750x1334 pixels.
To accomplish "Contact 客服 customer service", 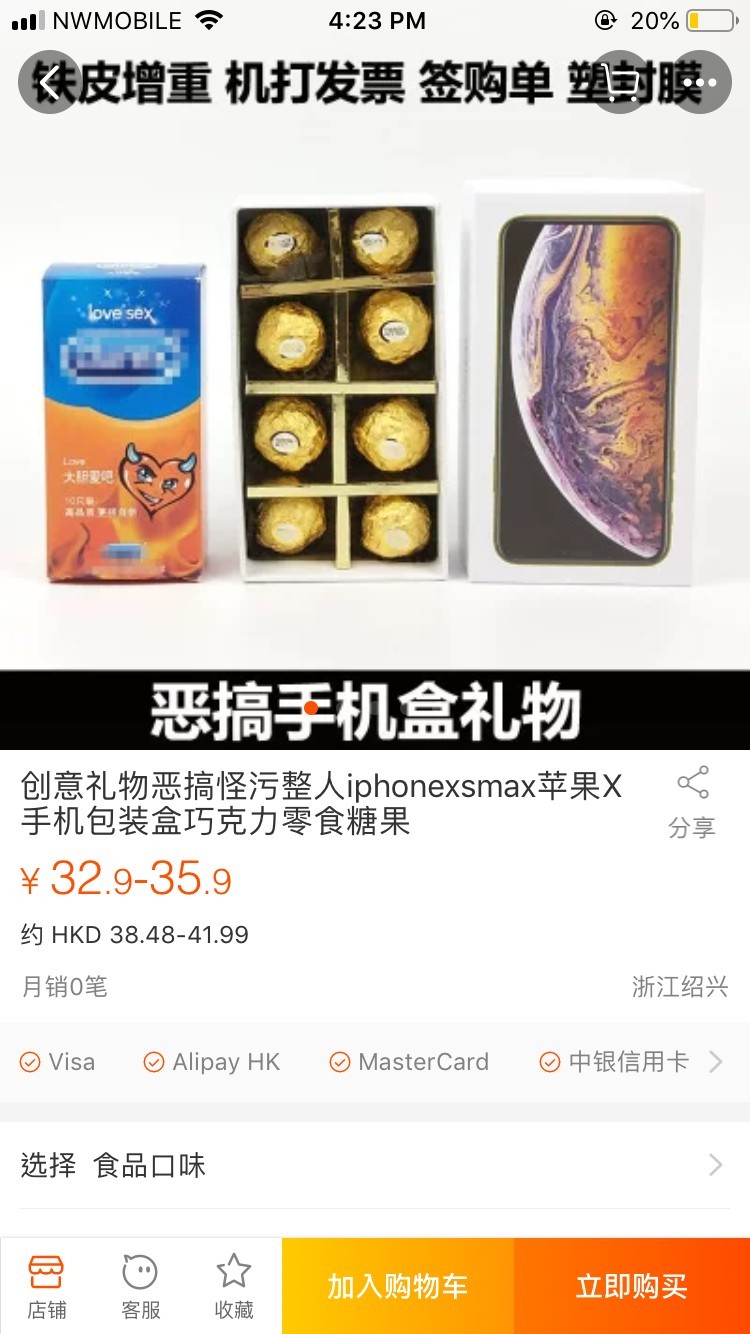I will 140,1286.
